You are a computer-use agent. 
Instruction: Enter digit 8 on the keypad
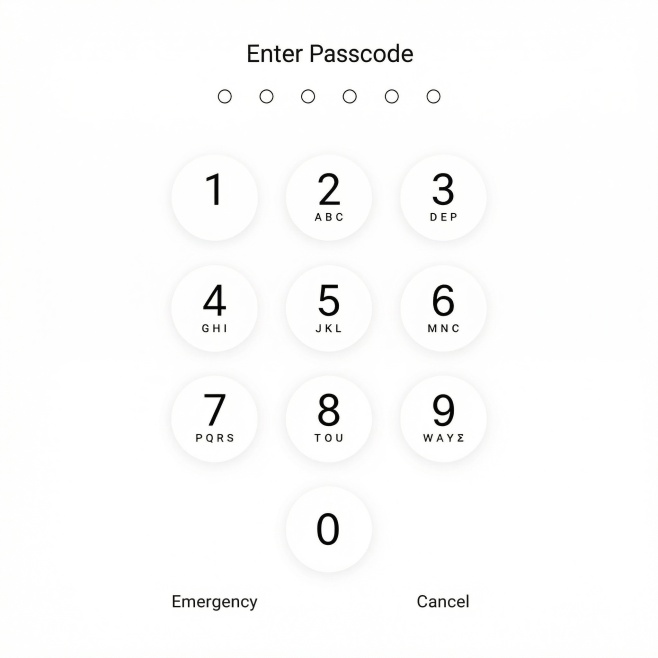[x=328, y=418]
